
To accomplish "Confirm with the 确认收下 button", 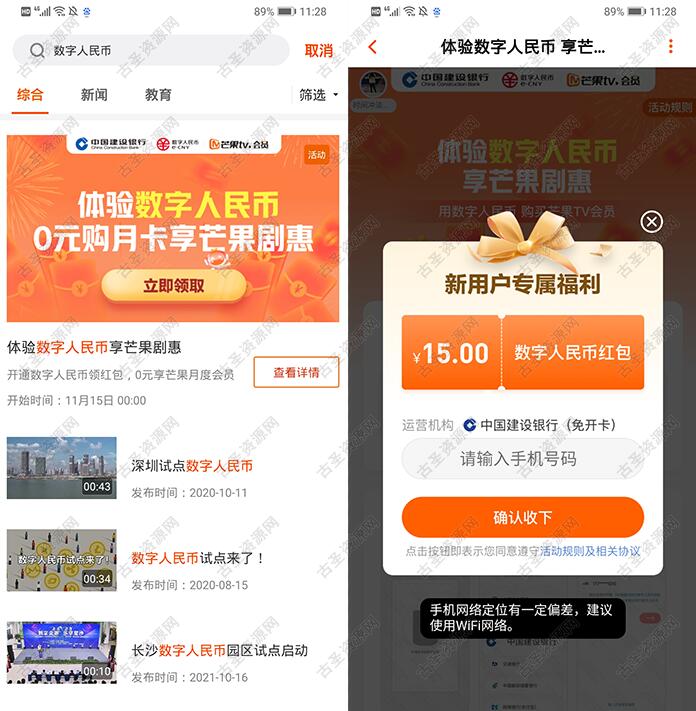I will [522, 517].
